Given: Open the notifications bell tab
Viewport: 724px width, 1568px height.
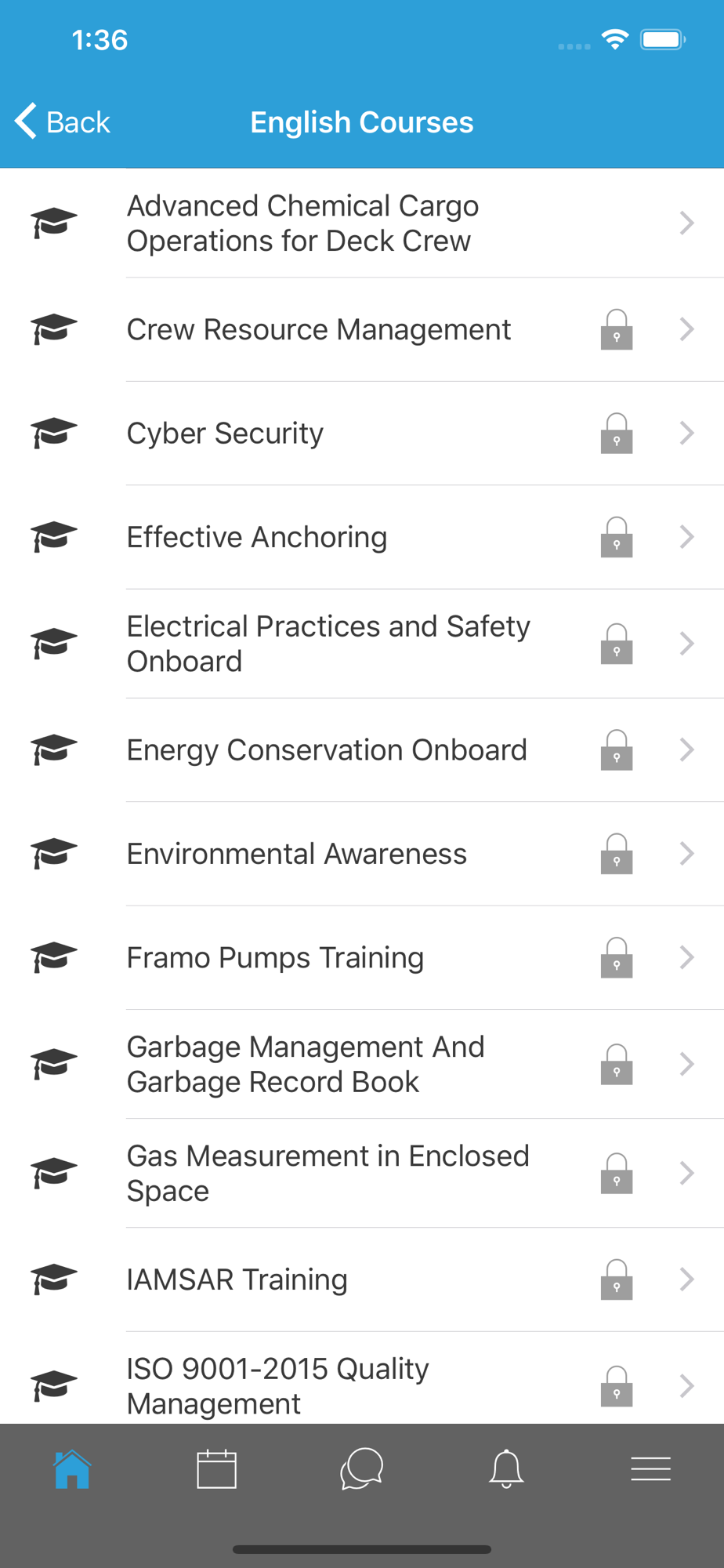Looking at the screenshot, I should (x=506, y=1469).
